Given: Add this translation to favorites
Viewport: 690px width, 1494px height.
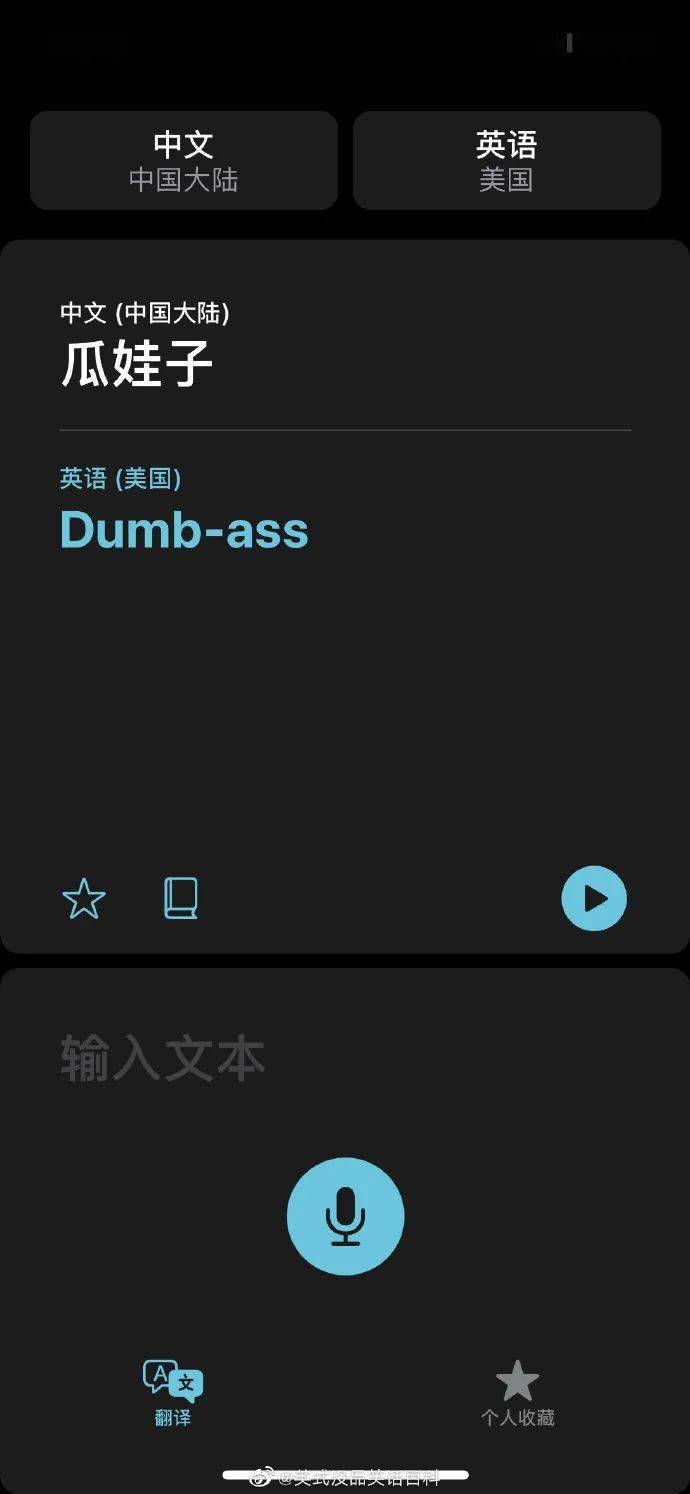Looking at the screenshot, I should click(84, 899).
